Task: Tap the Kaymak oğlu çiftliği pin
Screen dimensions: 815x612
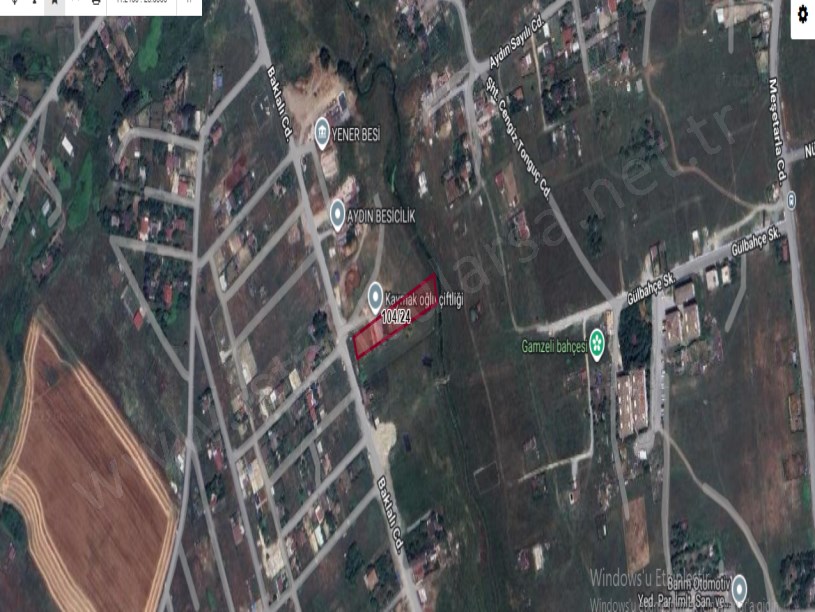Action: [375, 296]
